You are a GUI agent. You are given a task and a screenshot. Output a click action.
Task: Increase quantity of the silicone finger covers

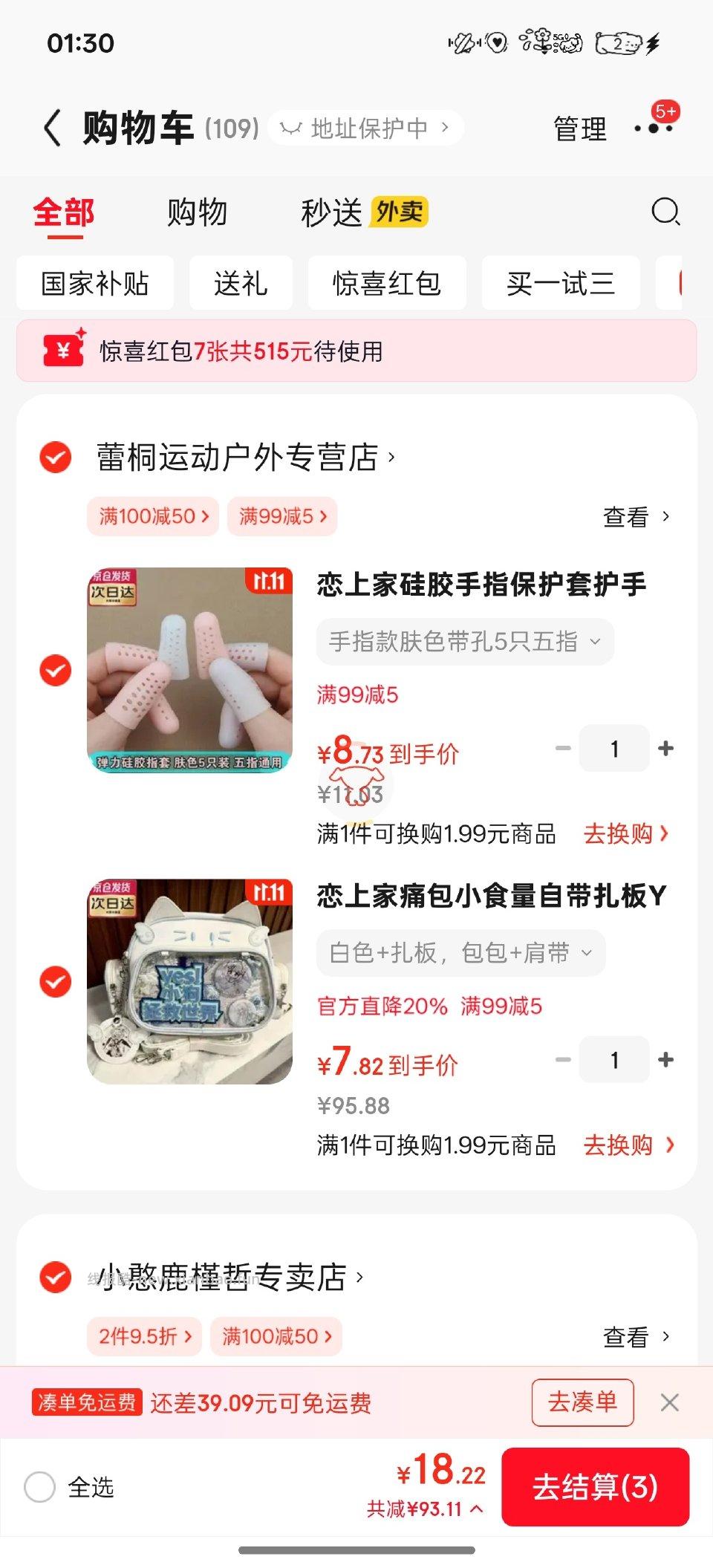tap(666, 749)
